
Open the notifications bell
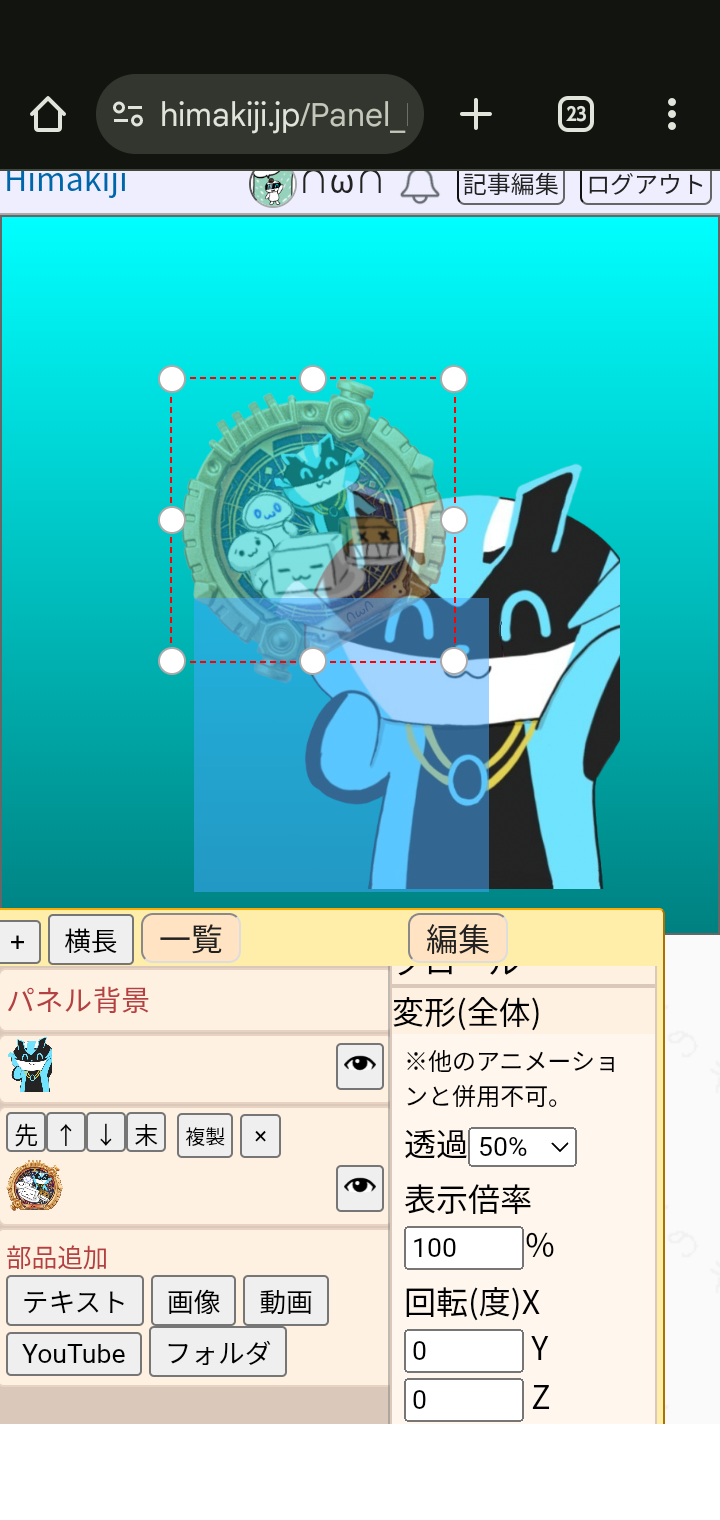420,186
